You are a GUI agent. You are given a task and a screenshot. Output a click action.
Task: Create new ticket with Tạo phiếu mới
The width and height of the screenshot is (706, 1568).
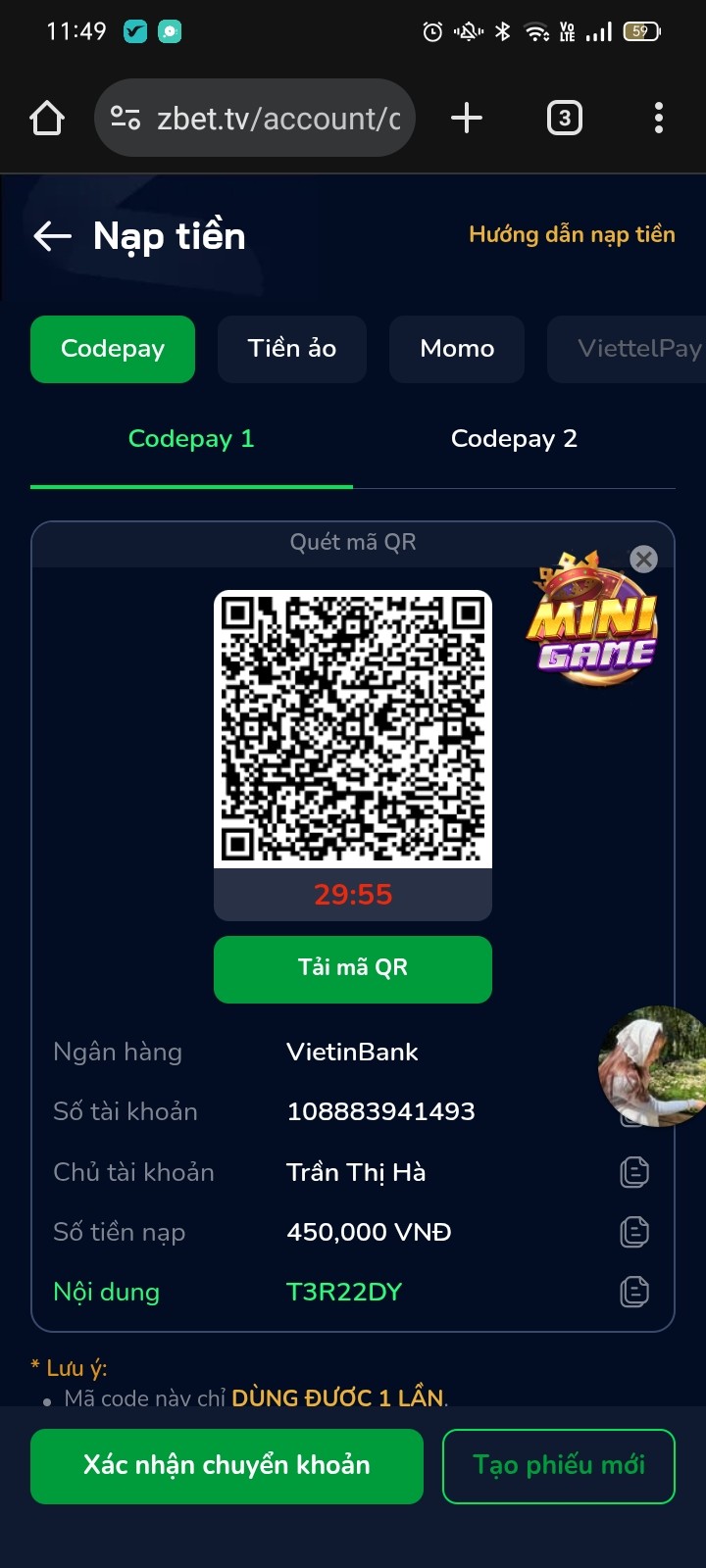point(559,1465)
